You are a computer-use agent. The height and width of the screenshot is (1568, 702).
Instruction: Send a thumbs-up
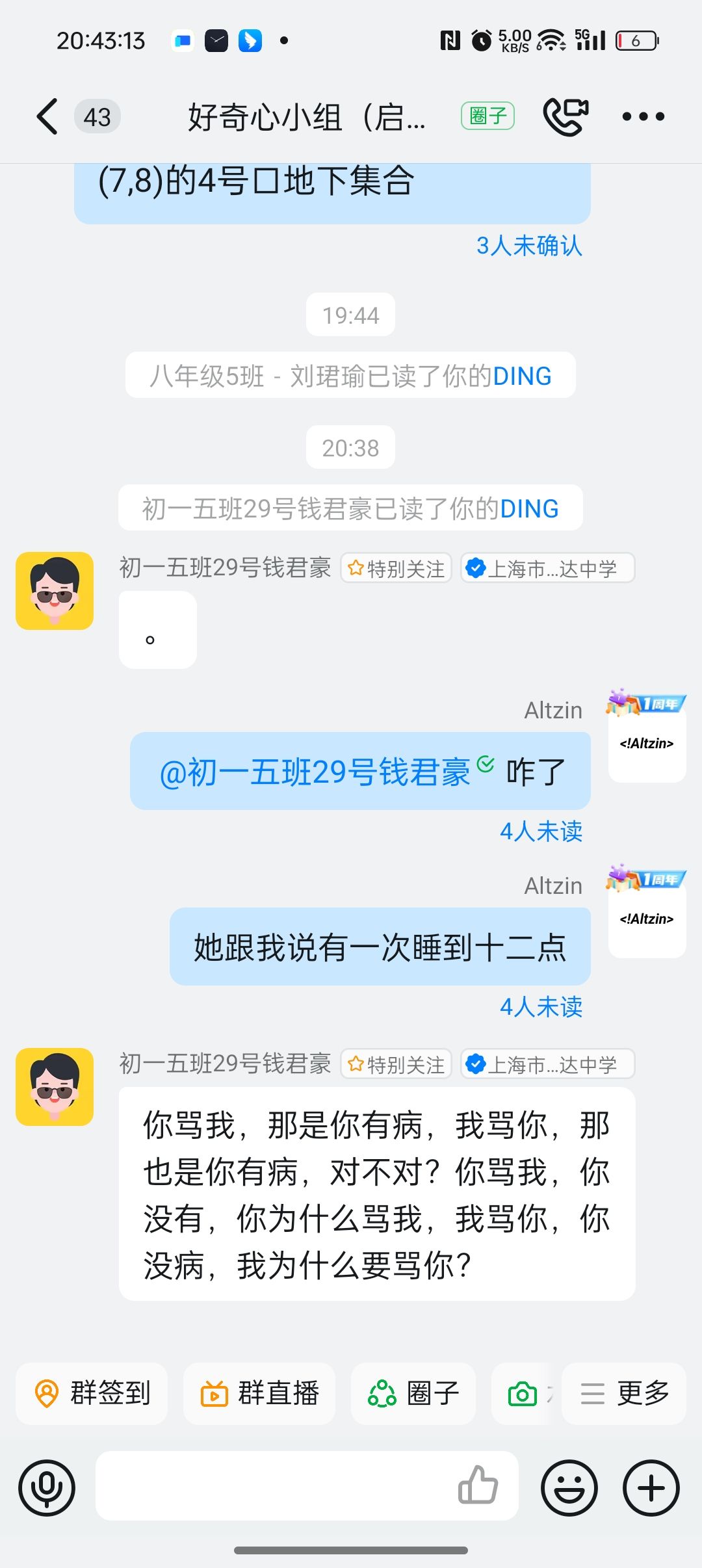click(478, 1485)
